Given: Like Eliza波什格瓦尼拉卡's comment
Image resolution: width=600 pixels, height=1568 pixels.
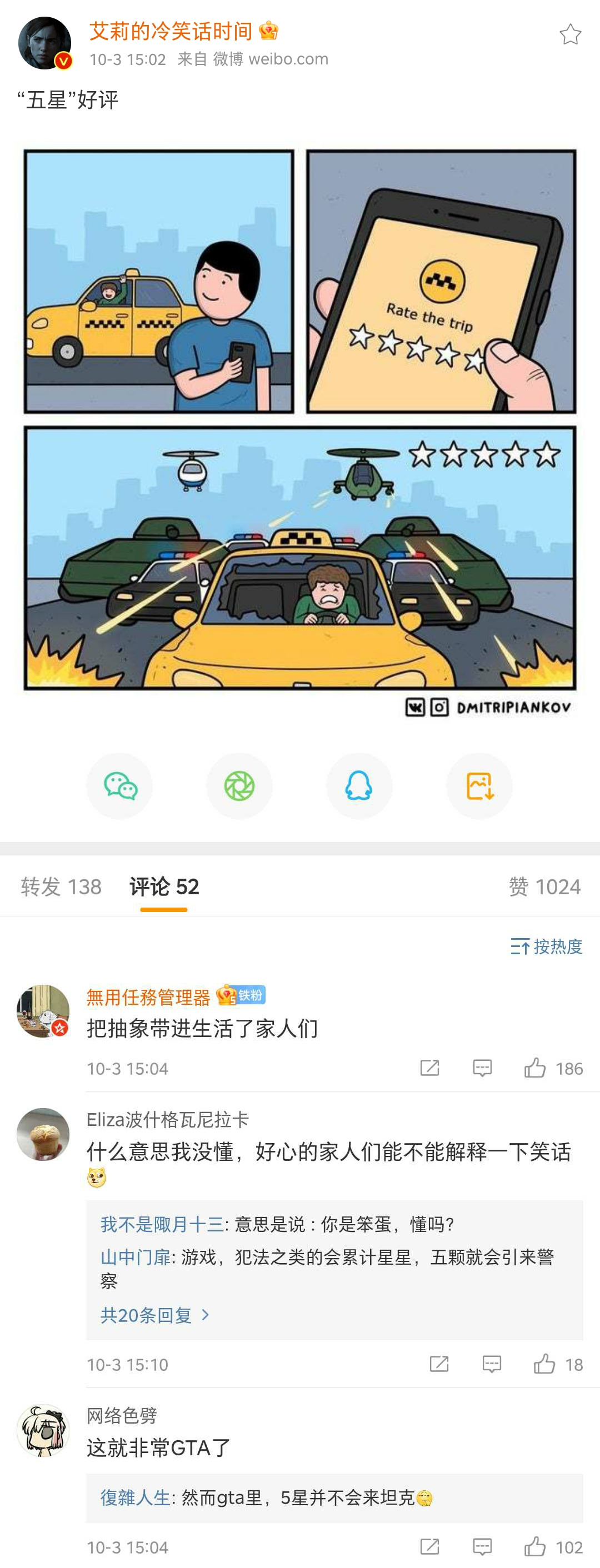Looking at the screenshot, I should (x=544, y=1364).
